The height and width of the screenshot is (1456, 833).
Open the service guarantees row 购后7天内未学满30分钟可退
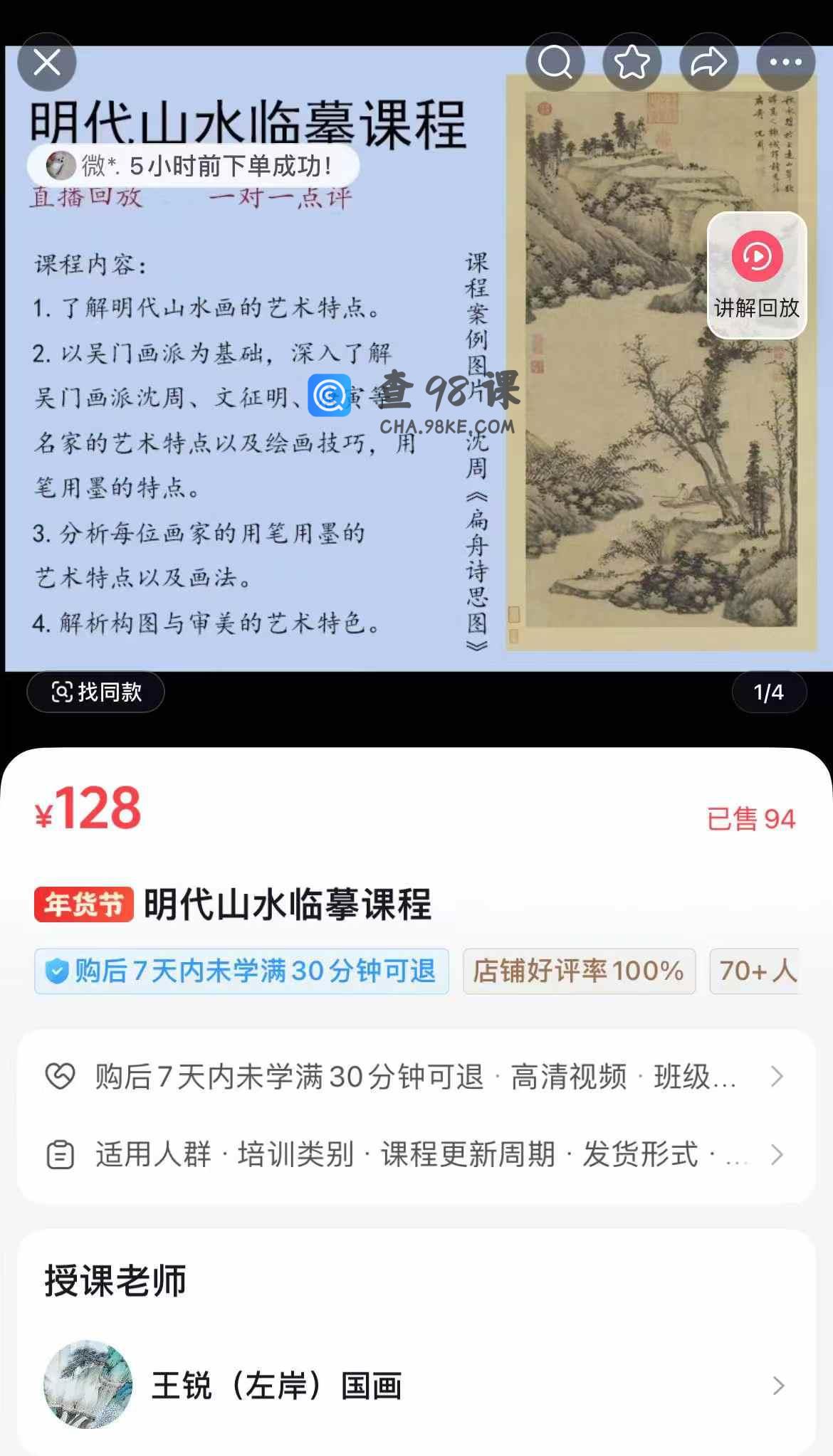(416, 1077)
